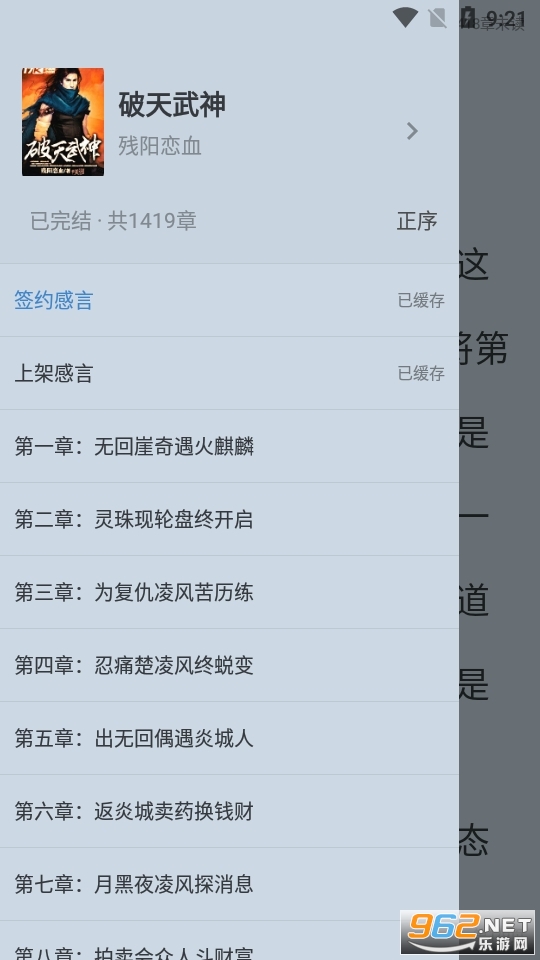Open the 破天武神 book details chevron
Viewport: 540px width, 960px height.
click(412, 130)
